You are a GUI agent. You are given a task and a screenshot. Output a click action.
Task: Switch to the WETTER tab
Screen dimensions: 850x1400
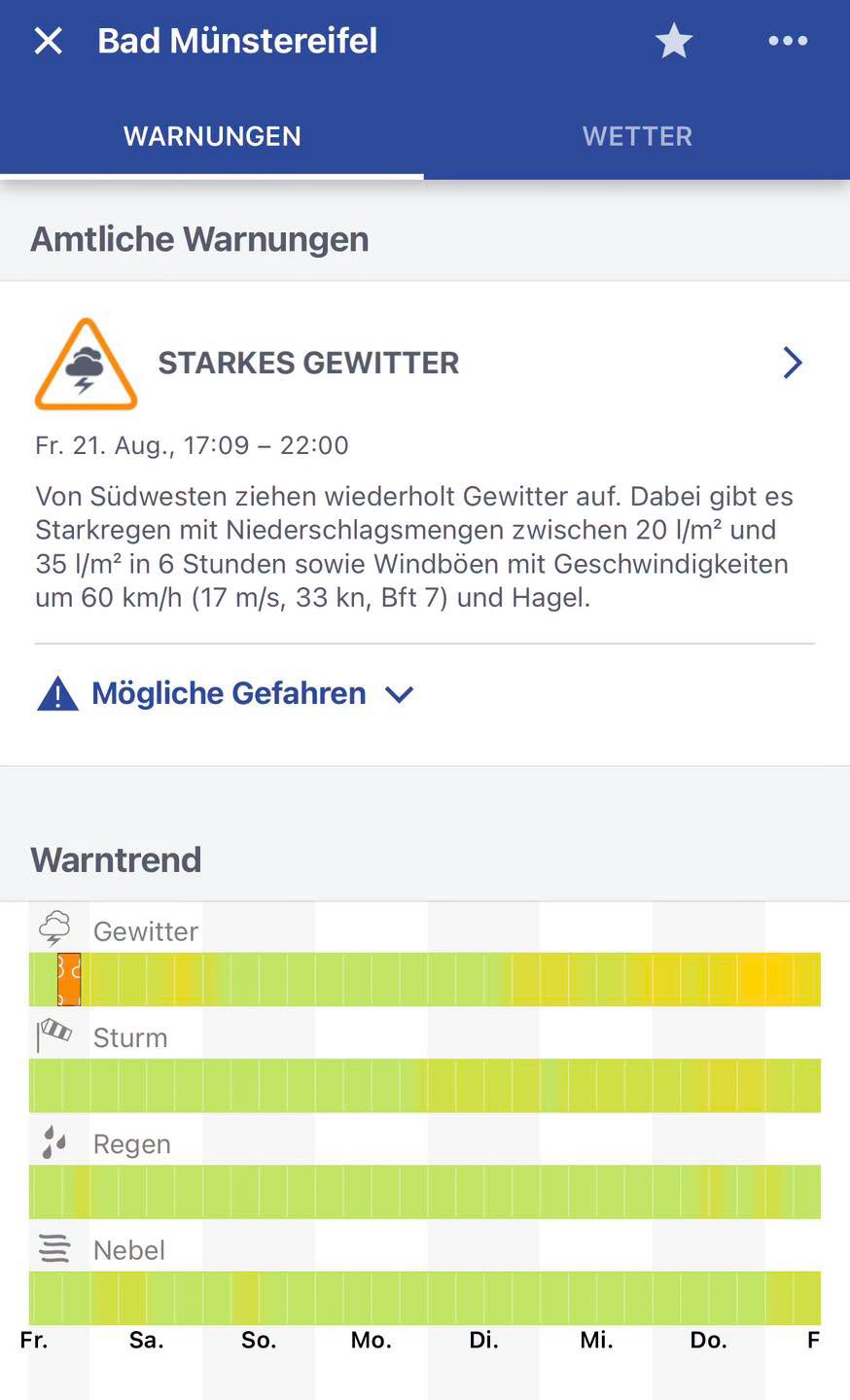point(637,136)
